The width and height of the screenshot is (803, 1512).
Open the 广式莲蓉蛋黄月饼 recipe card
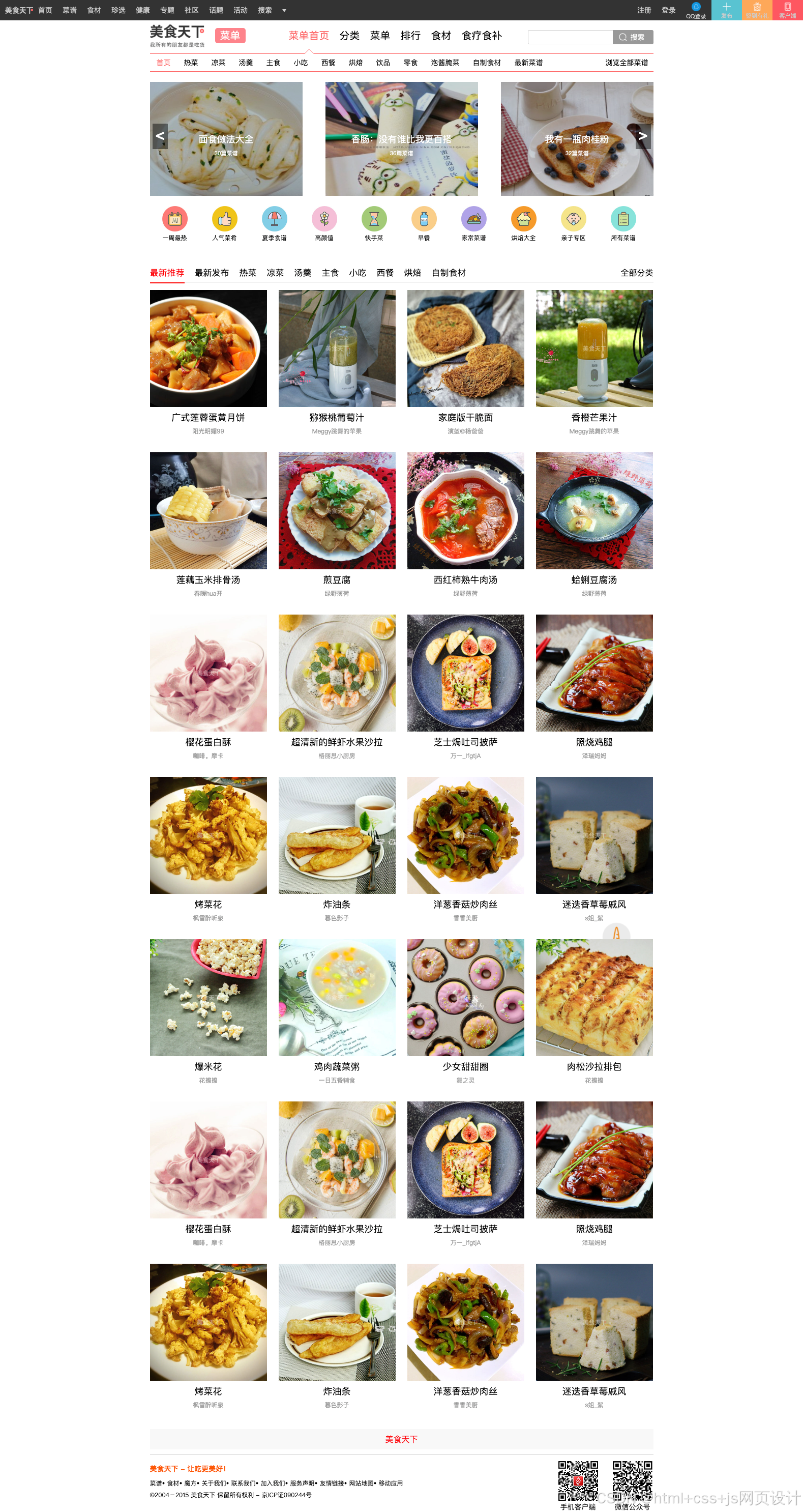tap(207, 348)
